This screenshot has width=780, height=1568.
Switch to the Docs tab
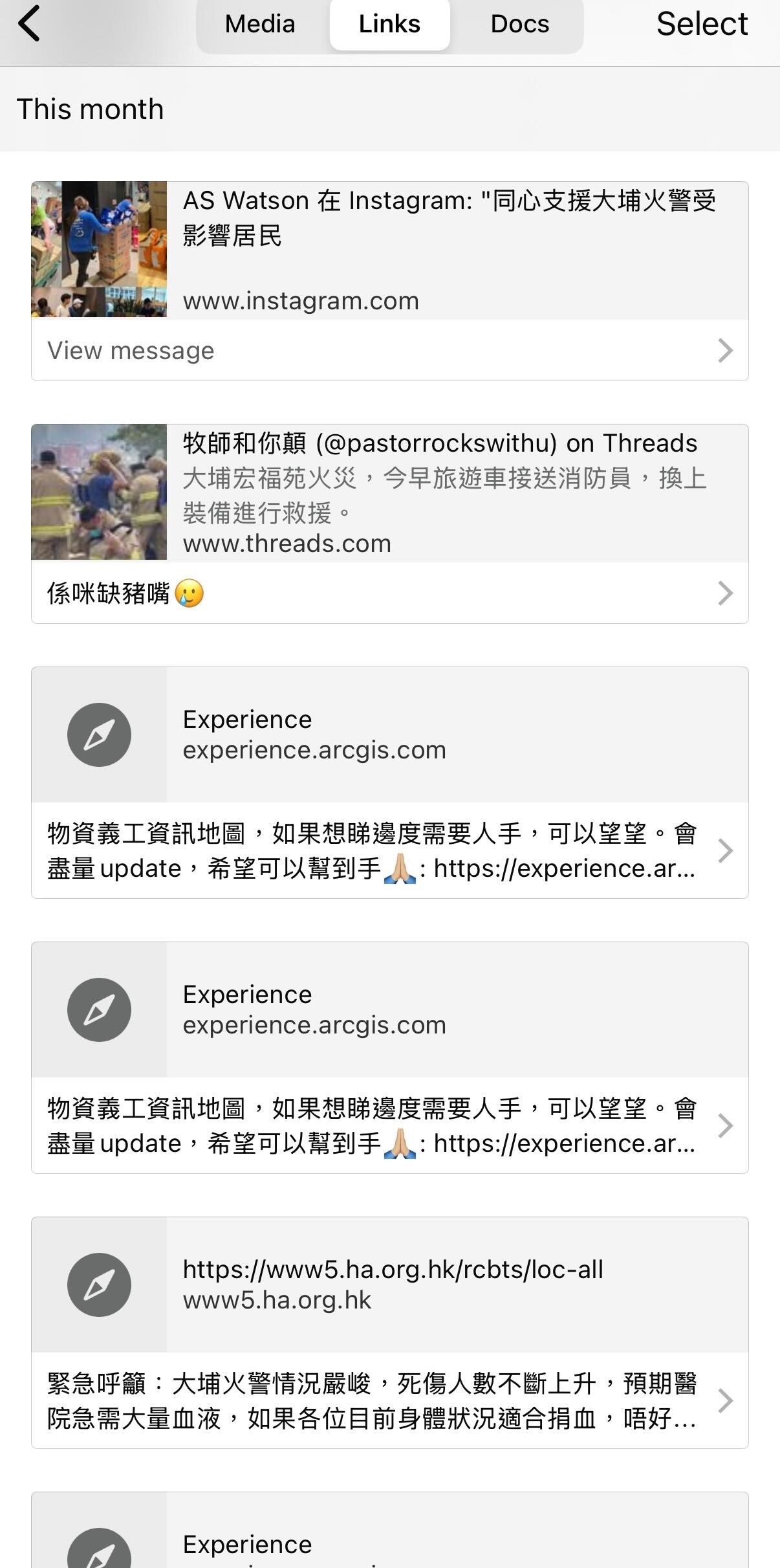coord(519,25)
